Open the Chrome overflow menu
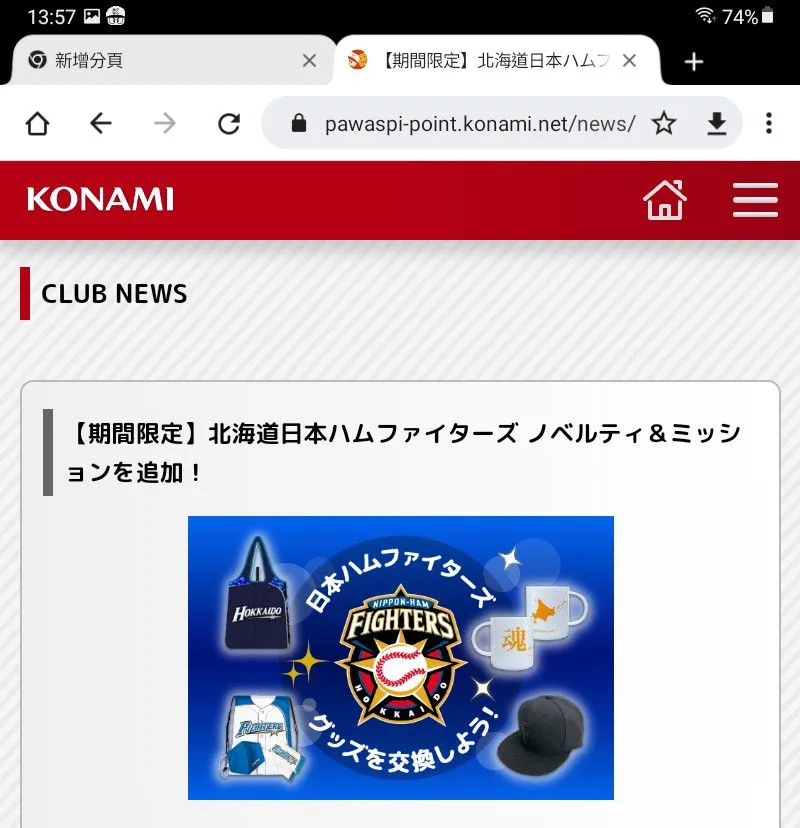The height and width of the screenshot is (828, 800). [768, 123]
